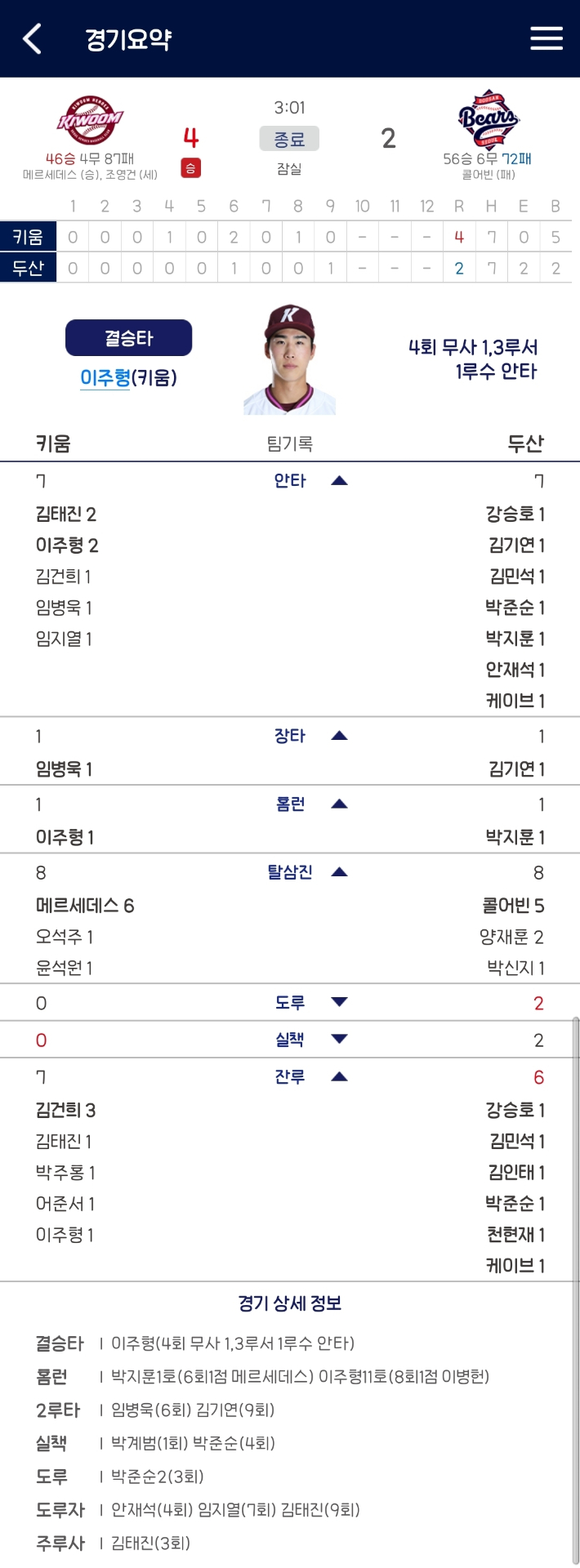Screen dimensions: 580x1568
Task: Collapse the 장타 section
Action: 339,736
